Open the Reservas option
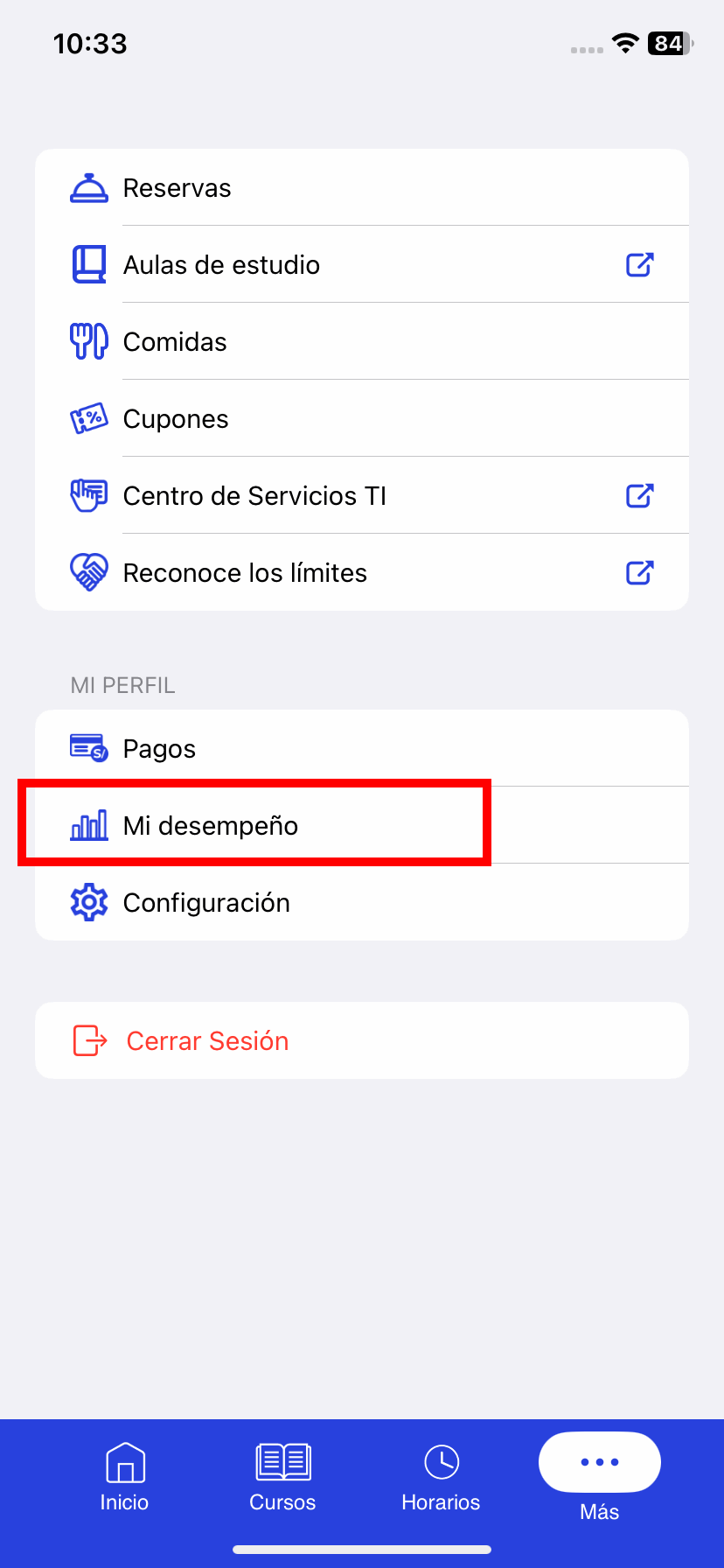The width and height of the screenshot is (724, 1568). tap(361, 188)
